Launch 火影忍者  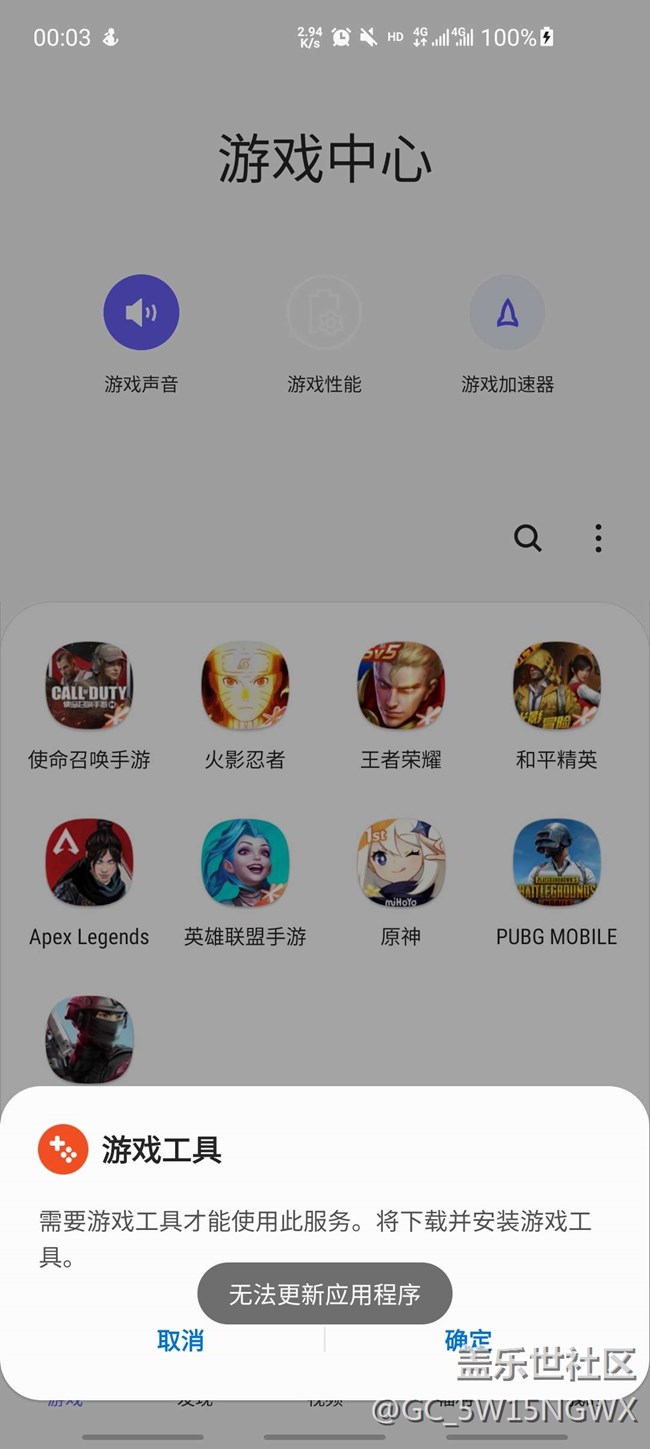tap(245, 685)
